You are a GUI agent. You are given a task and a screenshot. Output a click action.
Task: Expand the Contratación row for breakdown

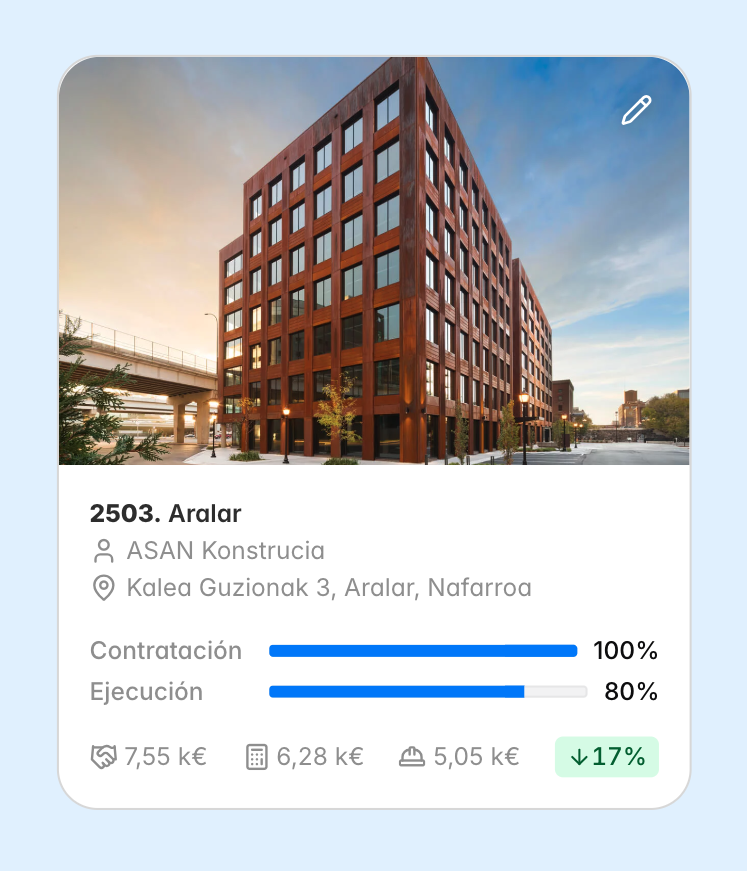(x=166, y=650)
